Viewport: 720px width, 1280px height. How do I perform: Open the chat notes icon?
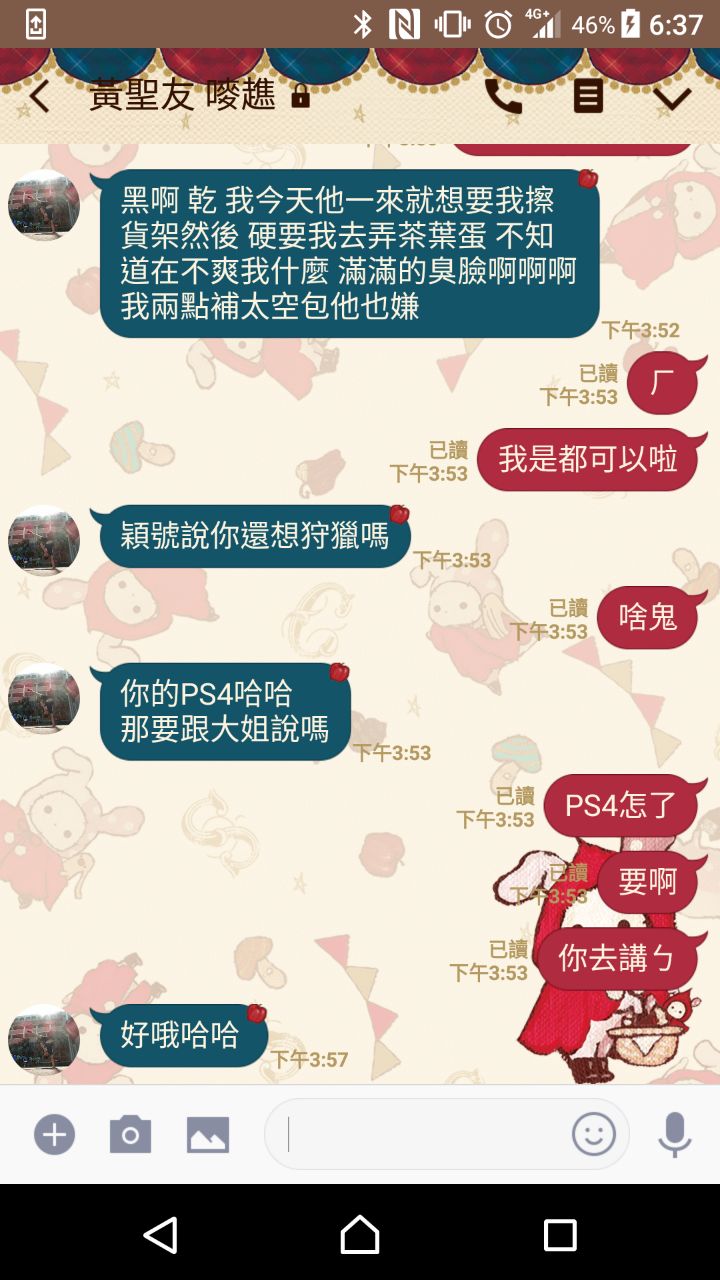click(x=588, y=97)
